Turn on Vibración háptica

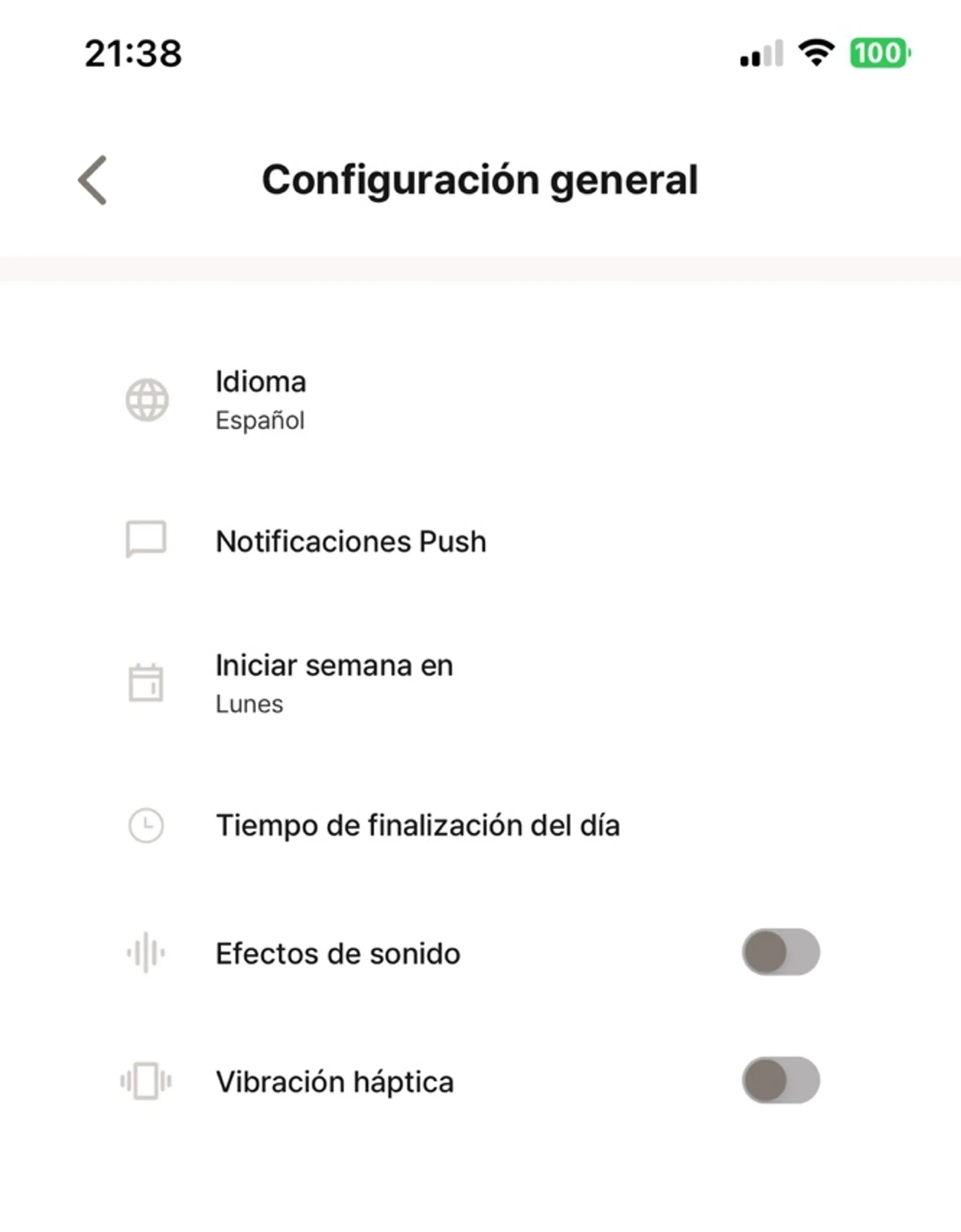coord(780,1081)
